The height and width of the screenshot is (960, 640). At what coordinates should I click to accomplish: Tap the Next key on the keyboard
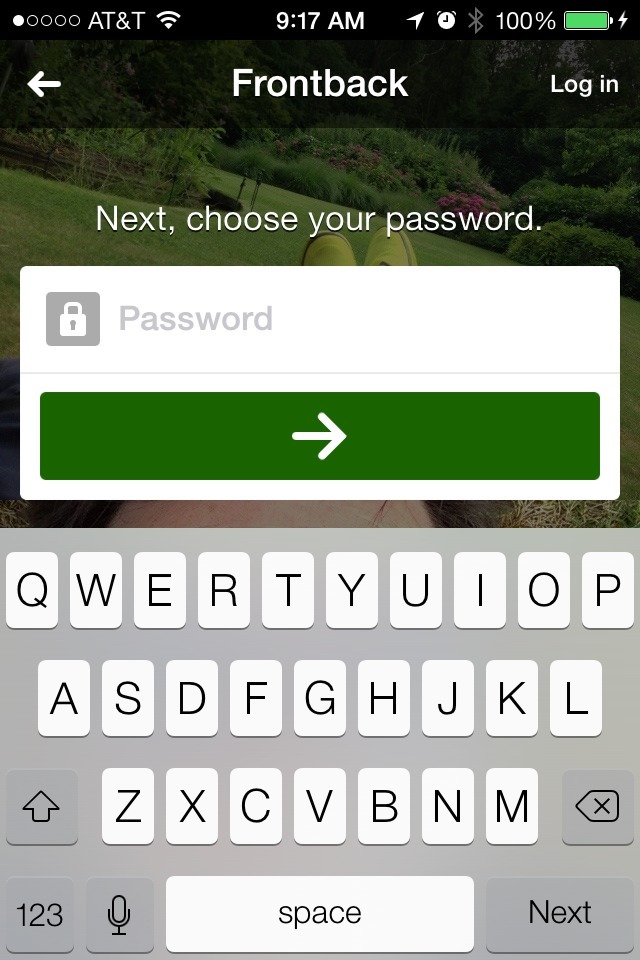tap(560, 913)
